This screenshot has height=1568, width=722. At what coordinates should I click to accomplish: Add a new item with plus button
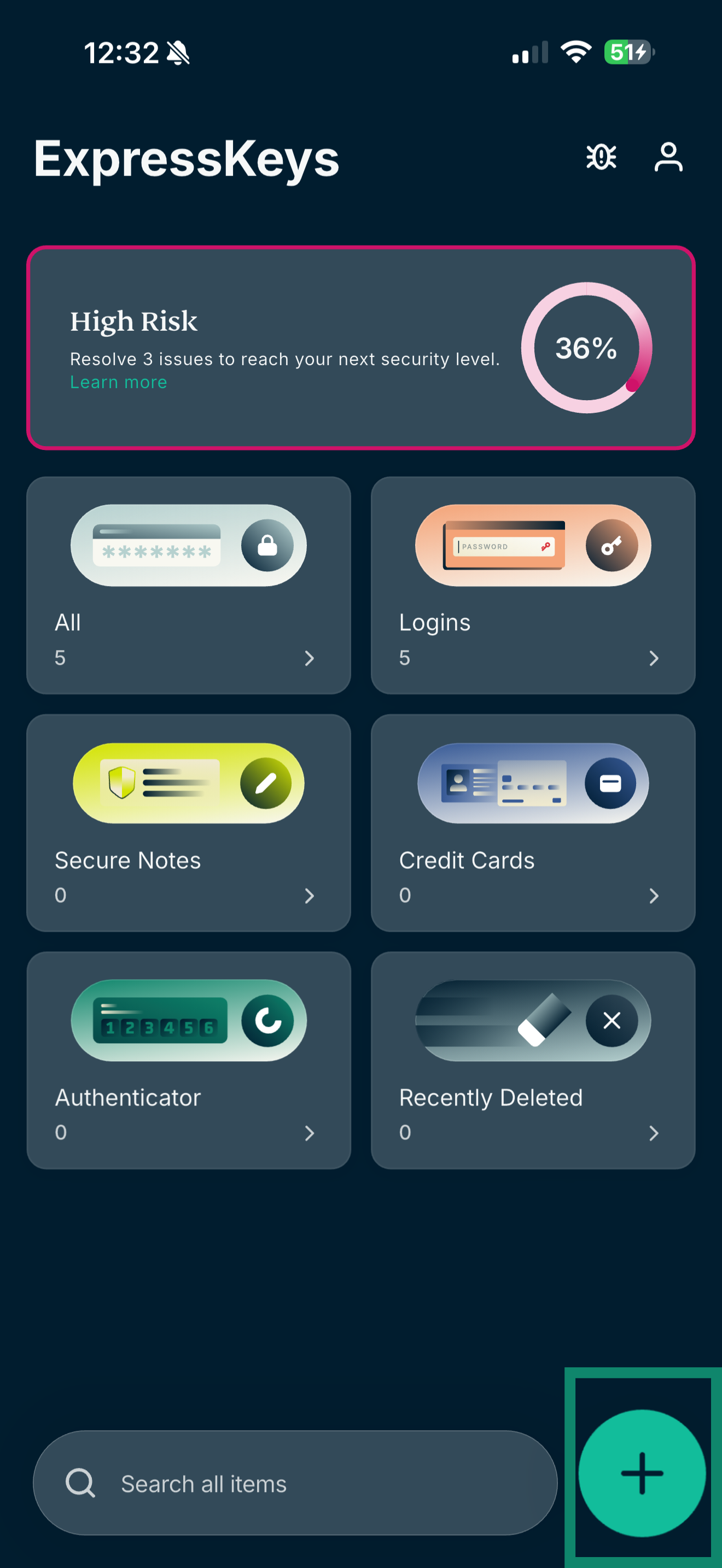(x=642, y=1473)
